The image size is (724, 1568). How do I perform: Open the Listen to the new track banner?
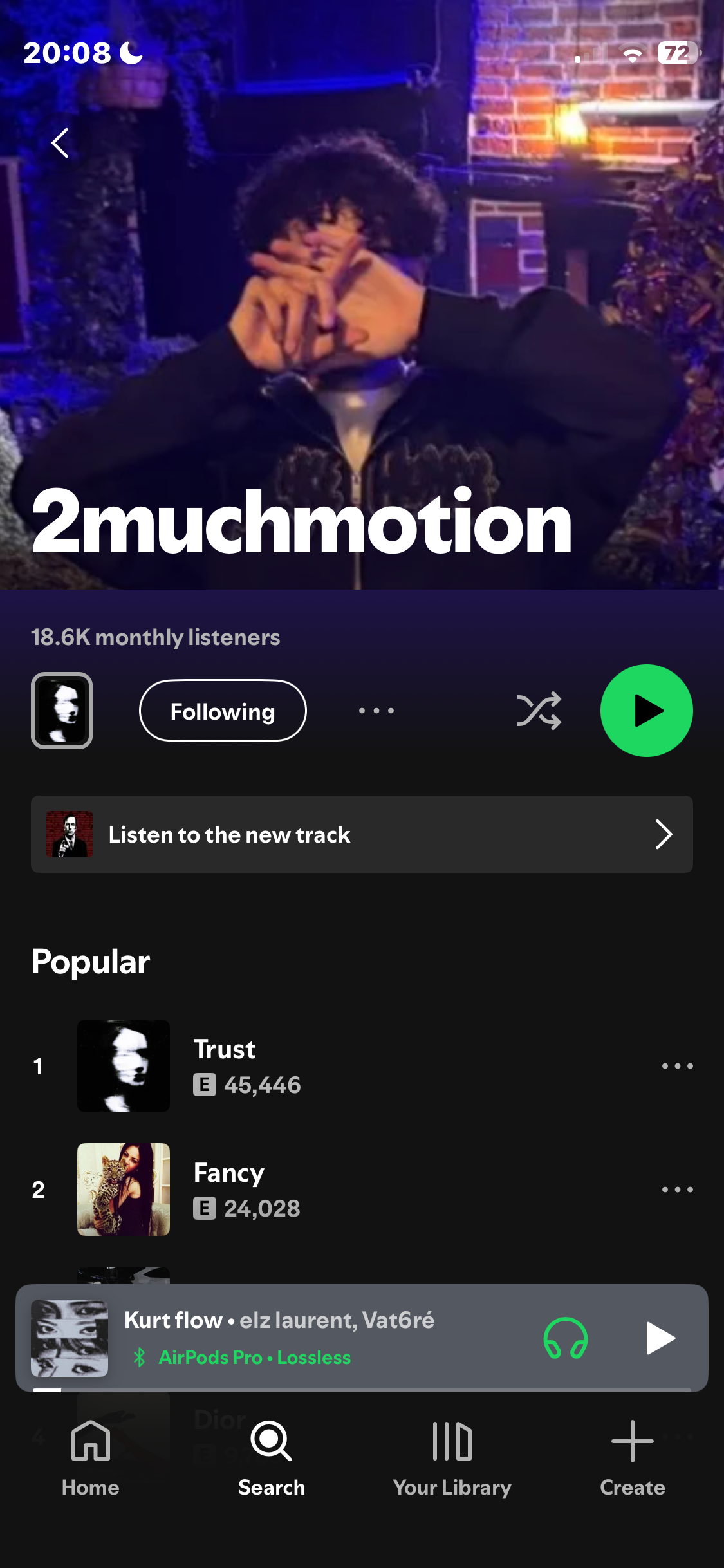point(362,834)
